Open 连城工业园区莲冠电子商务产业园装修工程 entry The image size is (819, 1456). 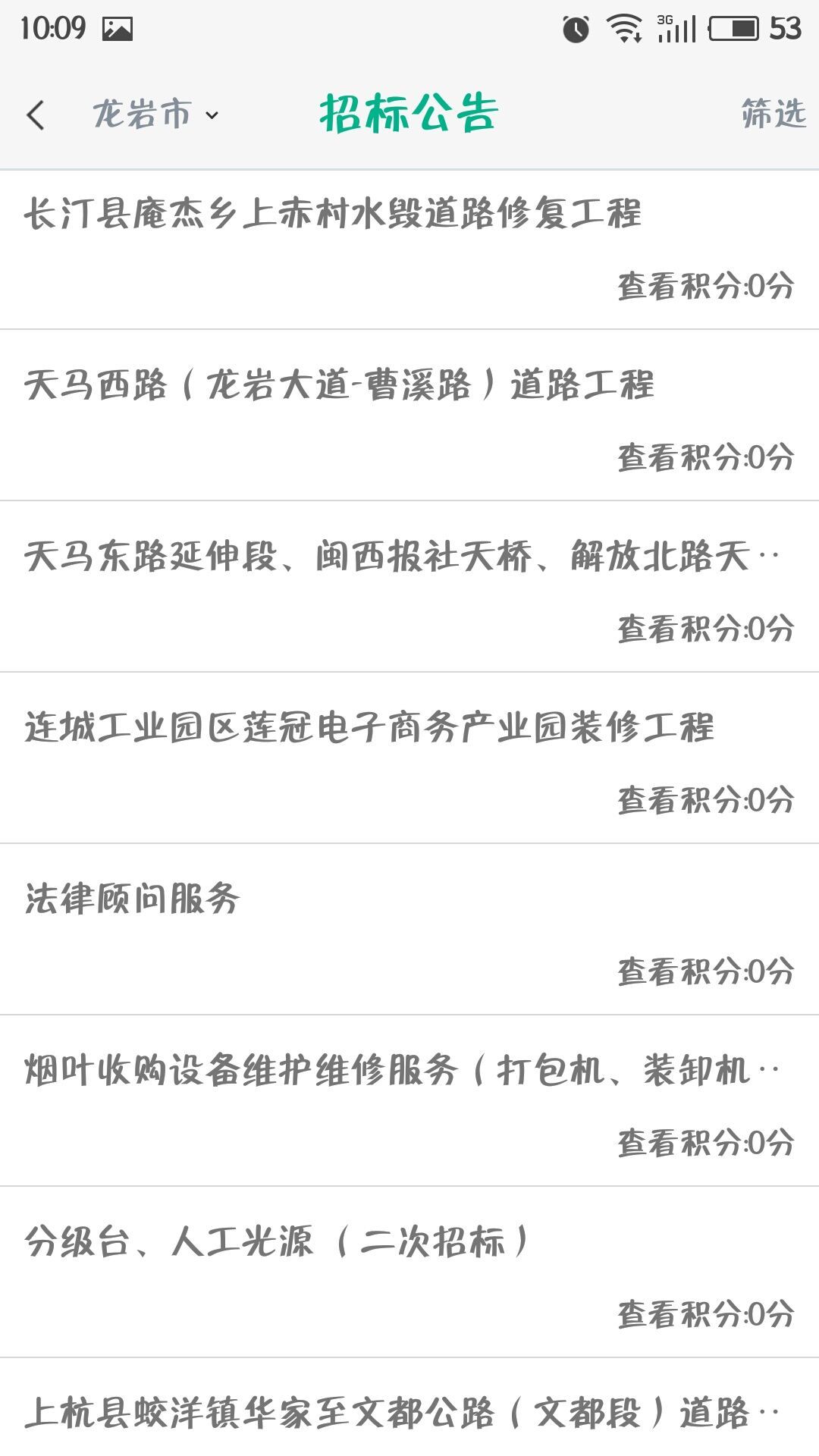pyautogui.click(x=409, y=758)
